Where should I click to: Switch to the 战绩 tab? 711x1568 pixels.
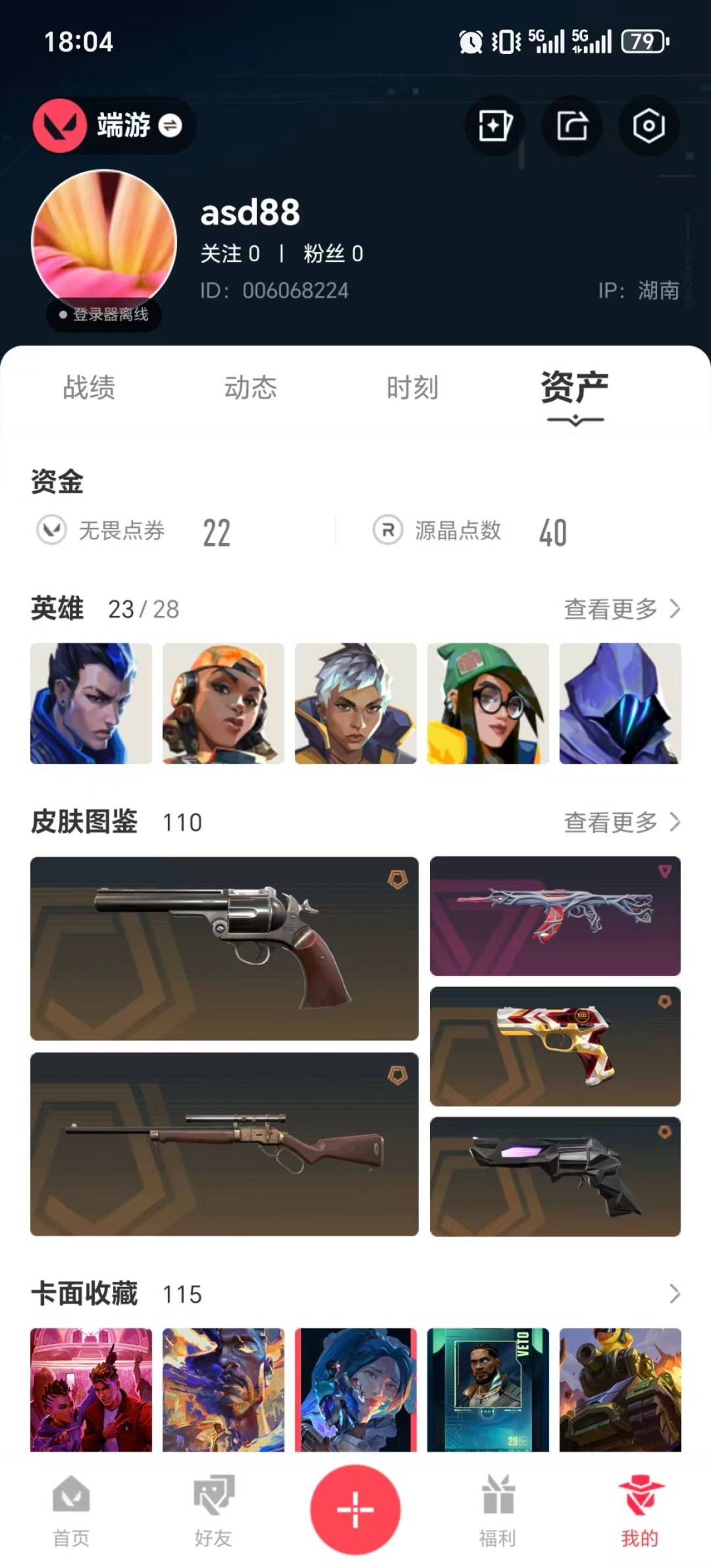pyautogui.click(x=89, y=388)
